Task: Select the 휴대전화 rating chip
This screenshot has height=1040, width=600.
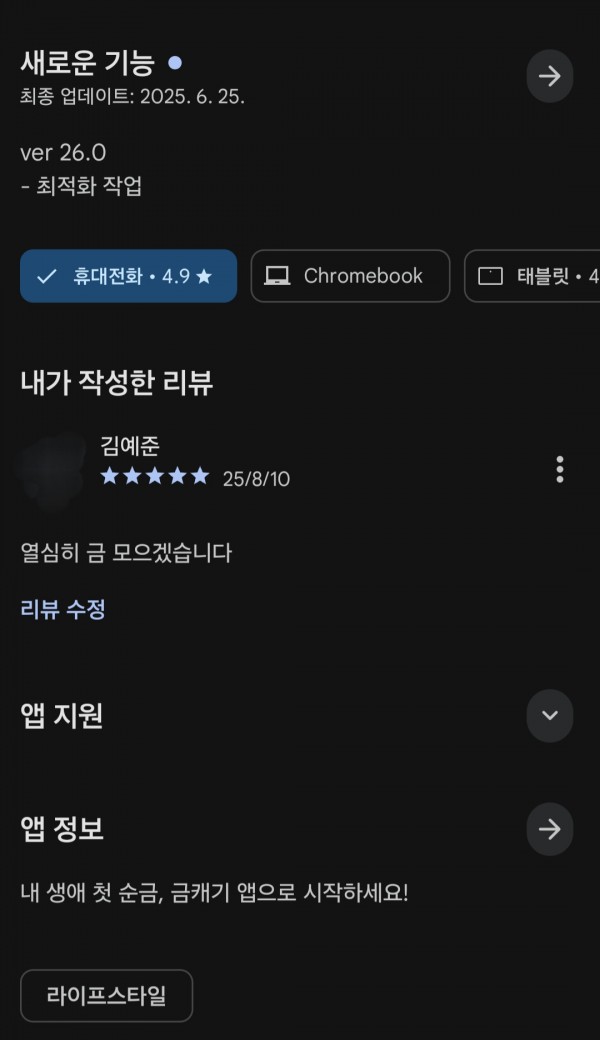Action: pyautogui.click(x=129, y=276)
